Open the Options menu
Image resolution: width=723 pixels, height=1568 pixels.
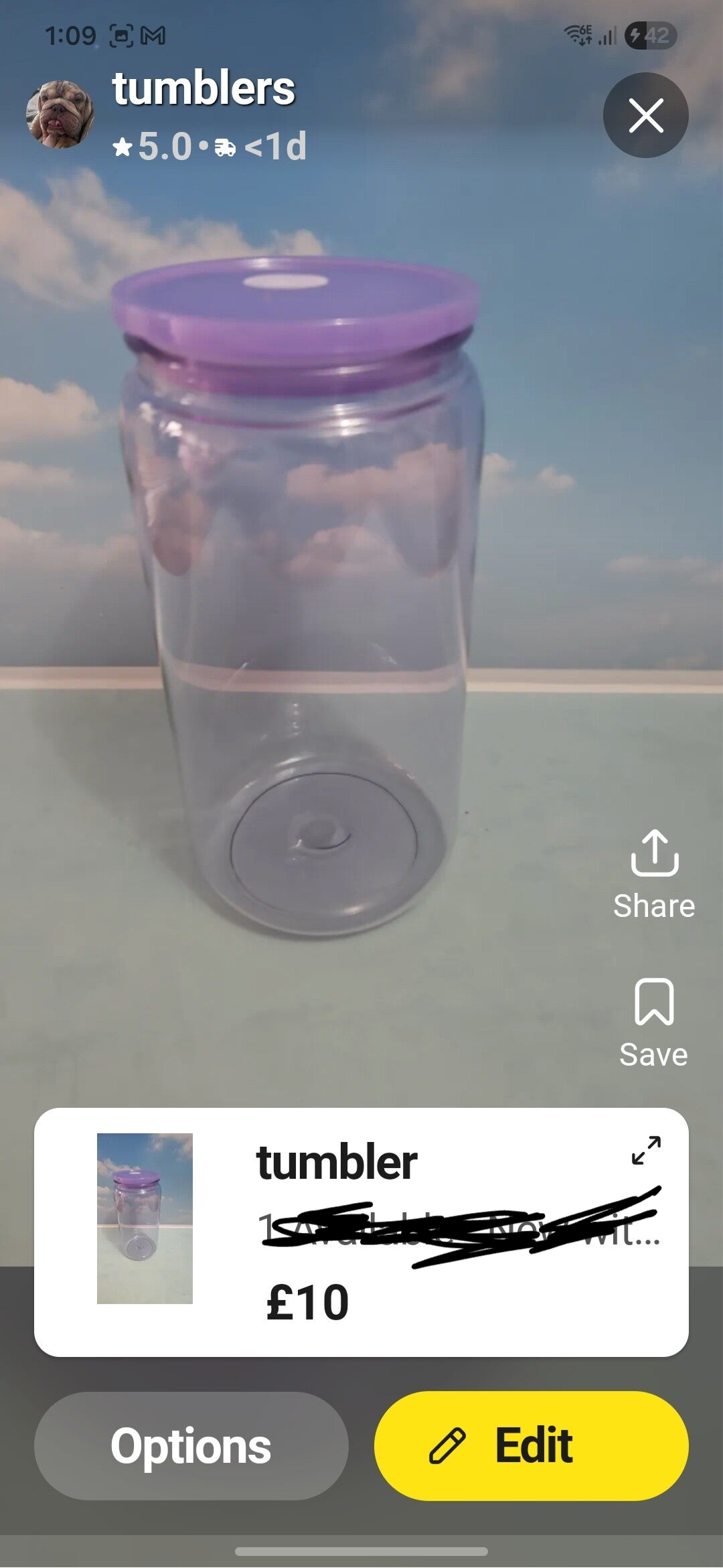coord(191,1445)
